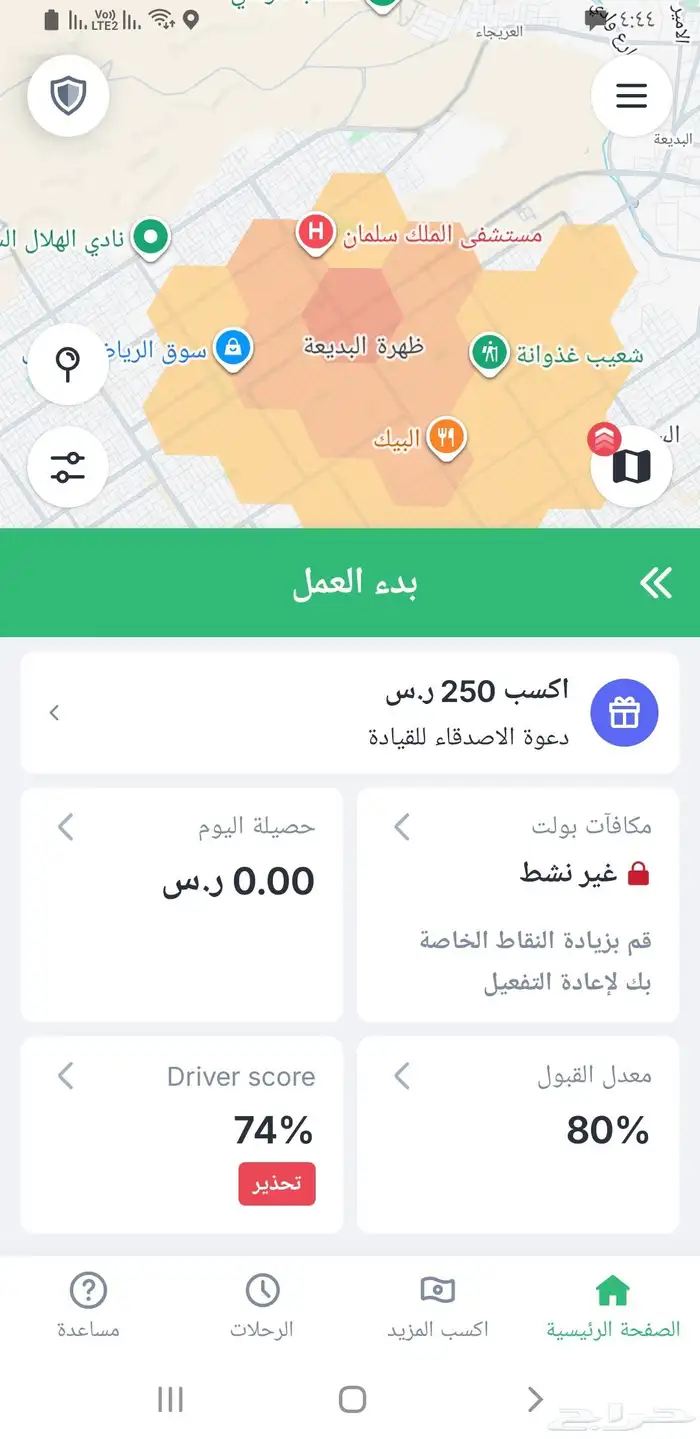Switch to the الصفحة الرئيسية tab
Image resolution: width=700 pixels, height=1439 pixels.
[x=612, y=1306]
